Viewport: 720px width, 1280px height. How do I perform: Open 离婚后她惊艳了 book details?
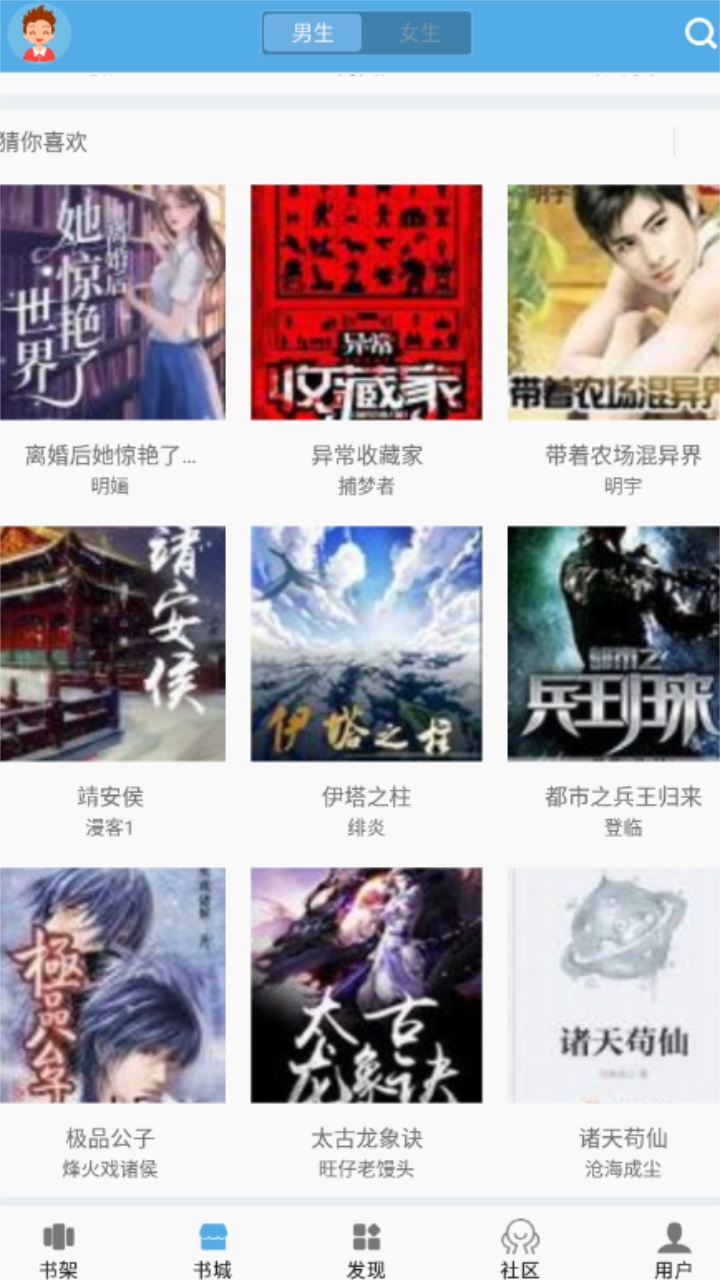point(114,303)
